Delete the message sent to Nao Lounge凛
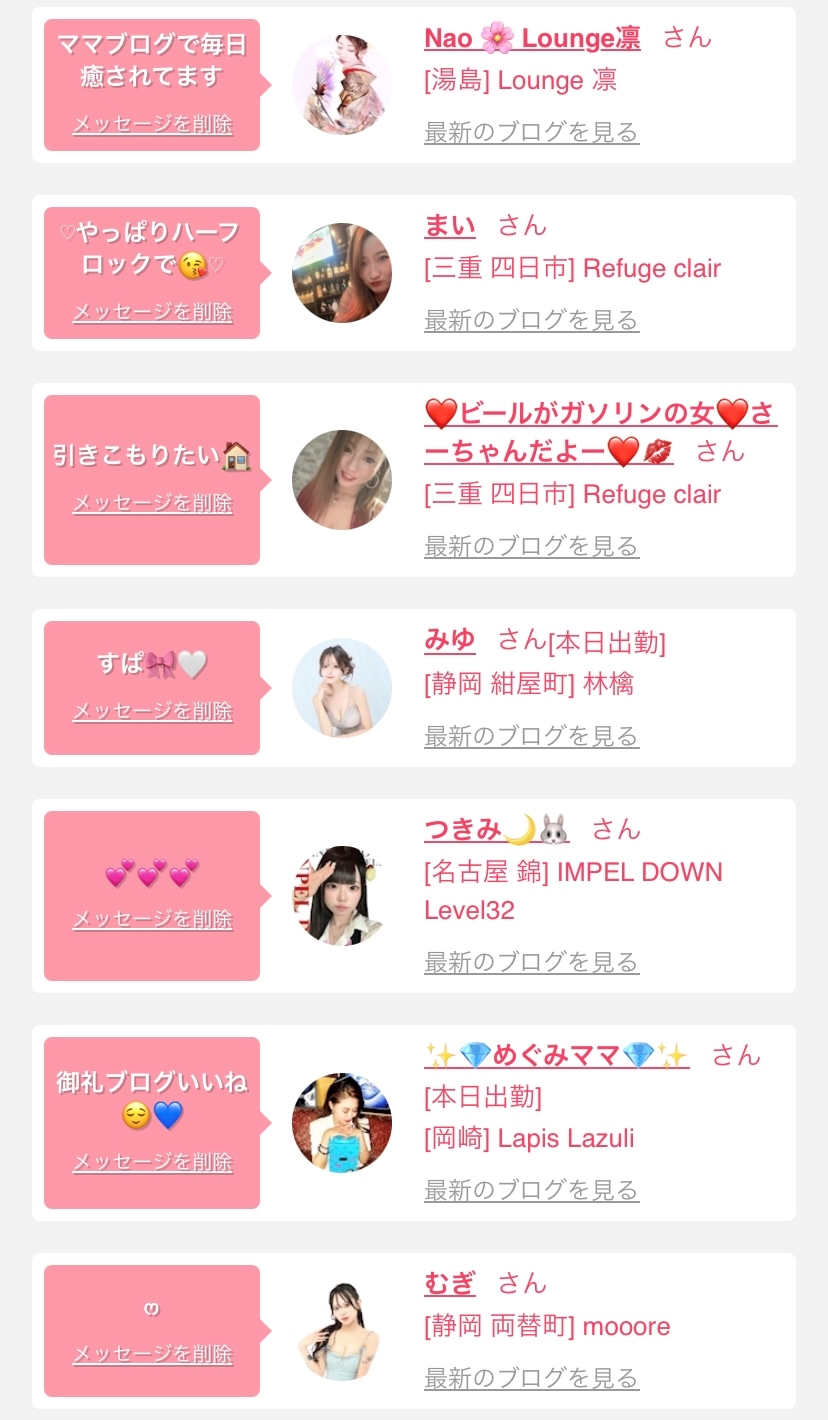828x1420 pixels. coord(152,125)
